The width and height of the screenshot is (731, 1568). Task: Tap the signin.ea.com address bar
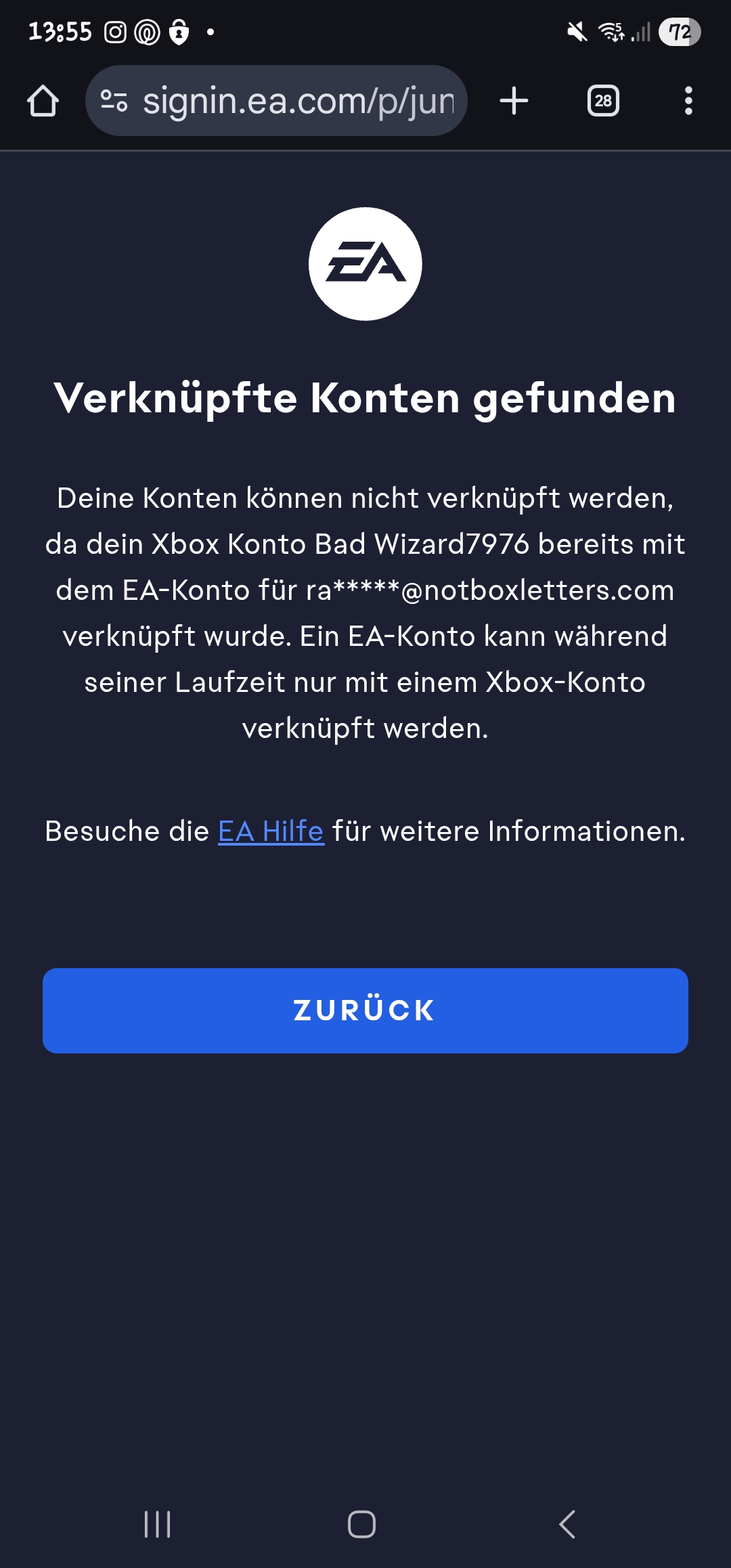point(298,101)
